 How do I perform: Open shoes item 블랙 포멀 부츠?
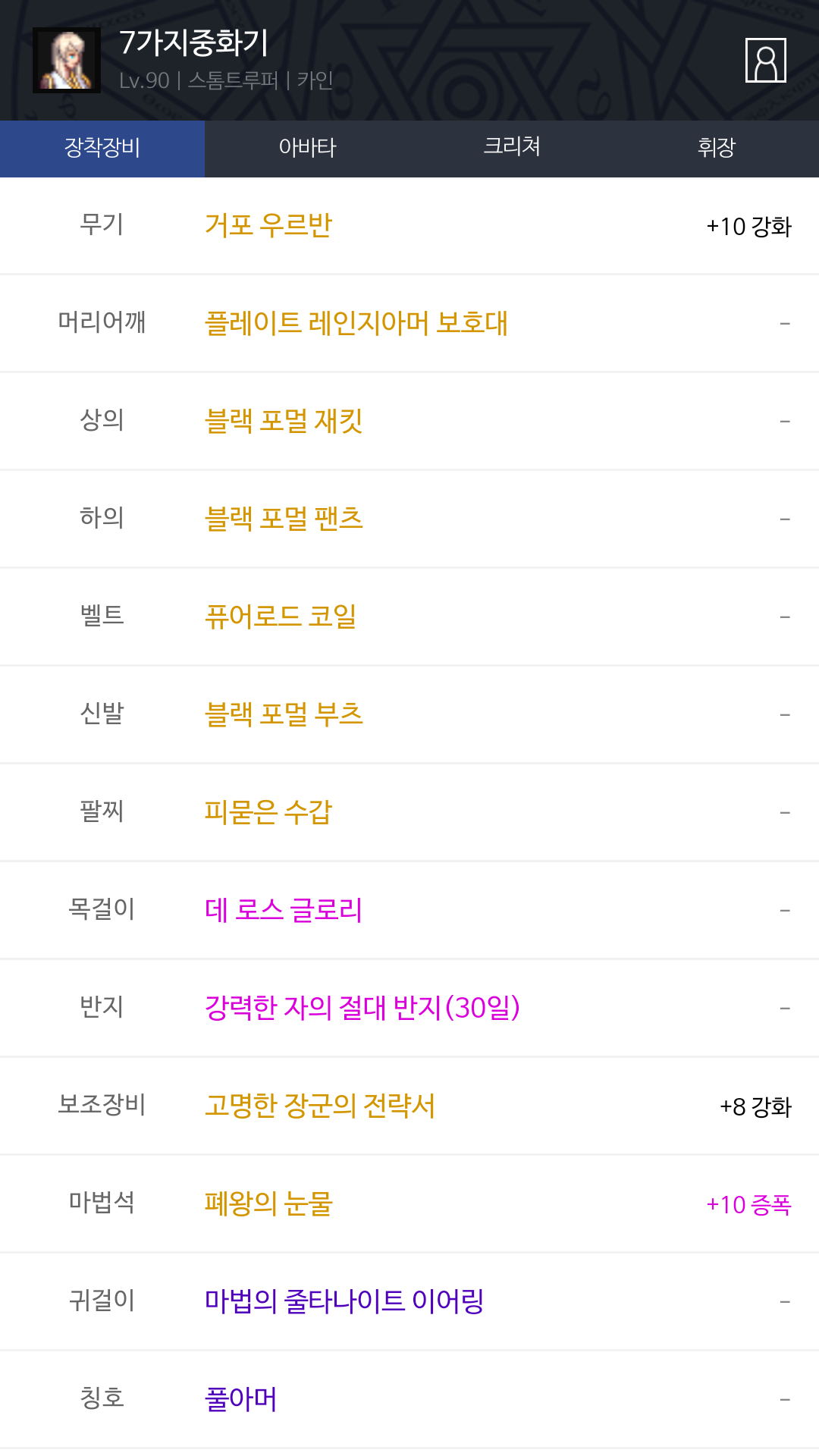pyautogui.click(x=284, y=715)
